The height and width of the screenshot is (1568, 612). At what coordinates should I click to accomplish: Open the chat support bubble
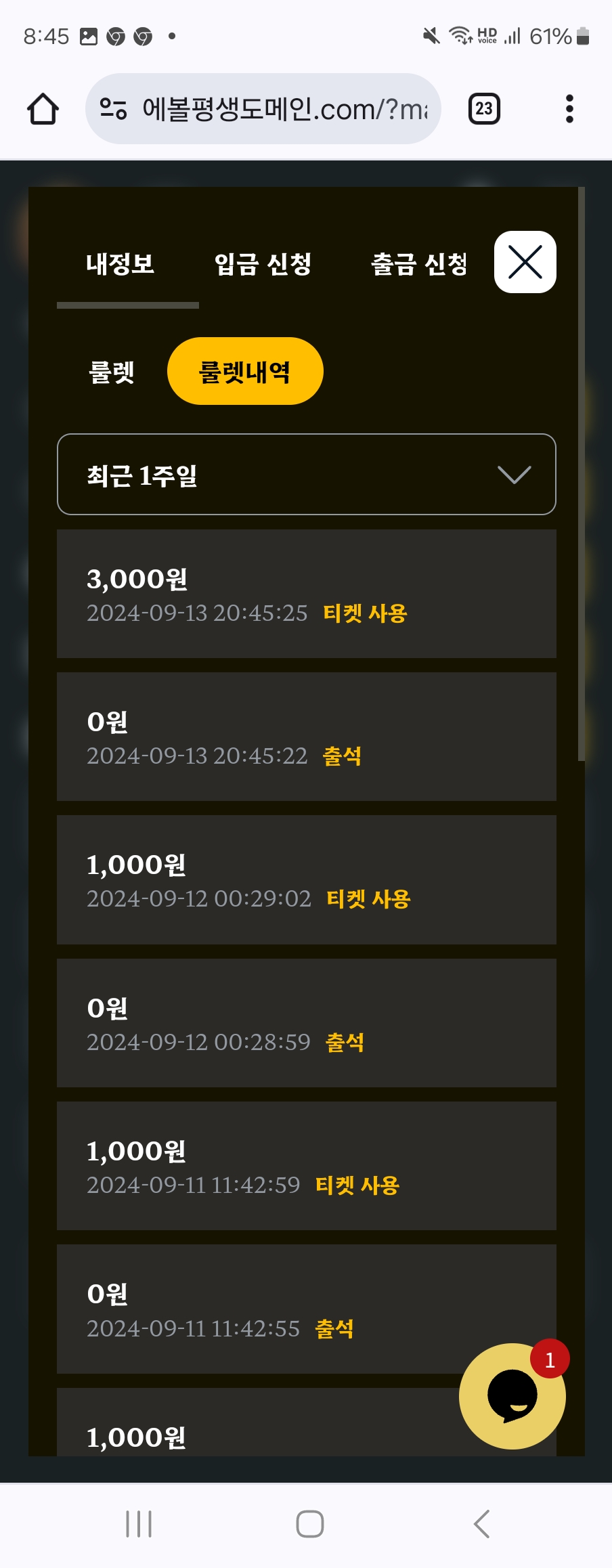click(512, 1396)
